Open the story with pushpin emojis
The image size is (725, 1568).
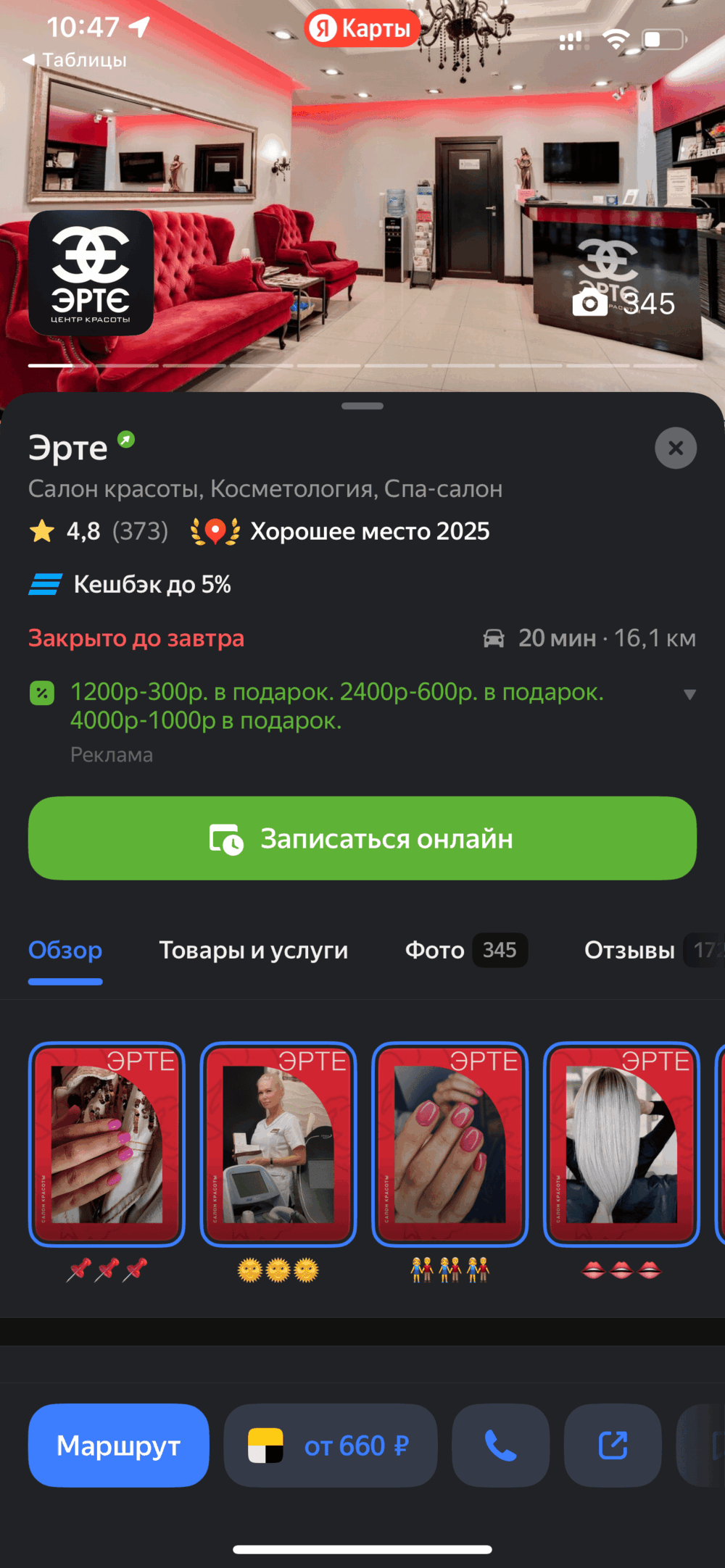(107, 1144)
